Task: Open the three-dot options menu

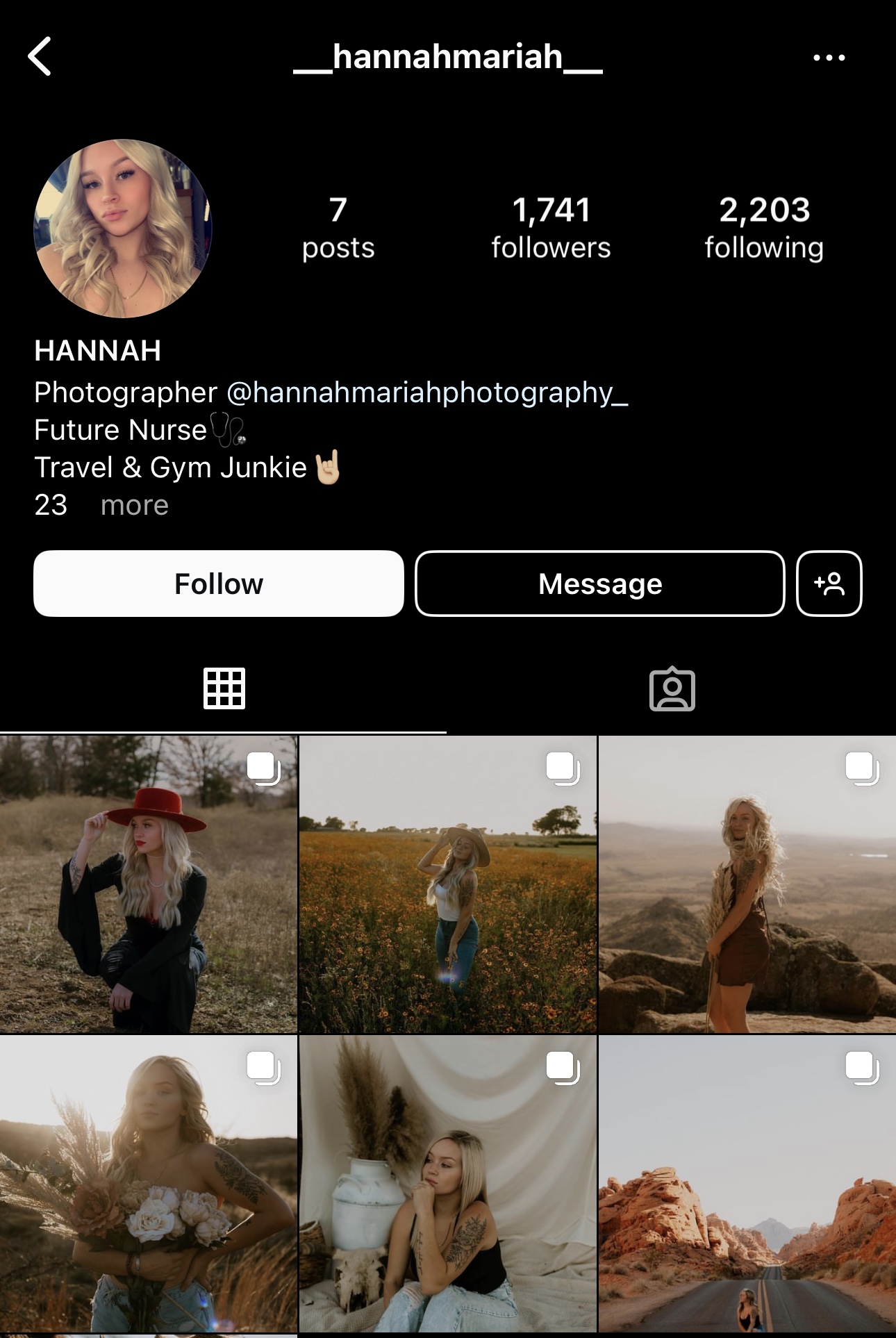Action: point(829,58)
